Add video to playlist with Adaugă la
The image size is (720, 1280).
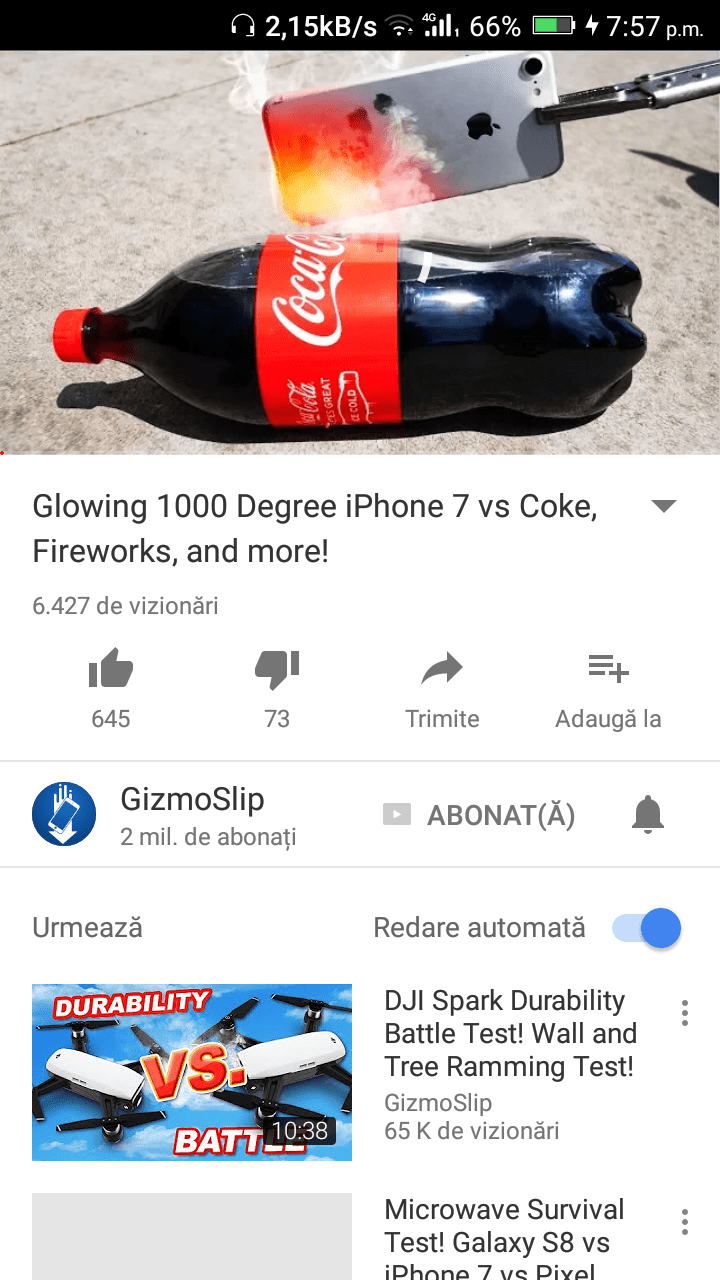608,670
